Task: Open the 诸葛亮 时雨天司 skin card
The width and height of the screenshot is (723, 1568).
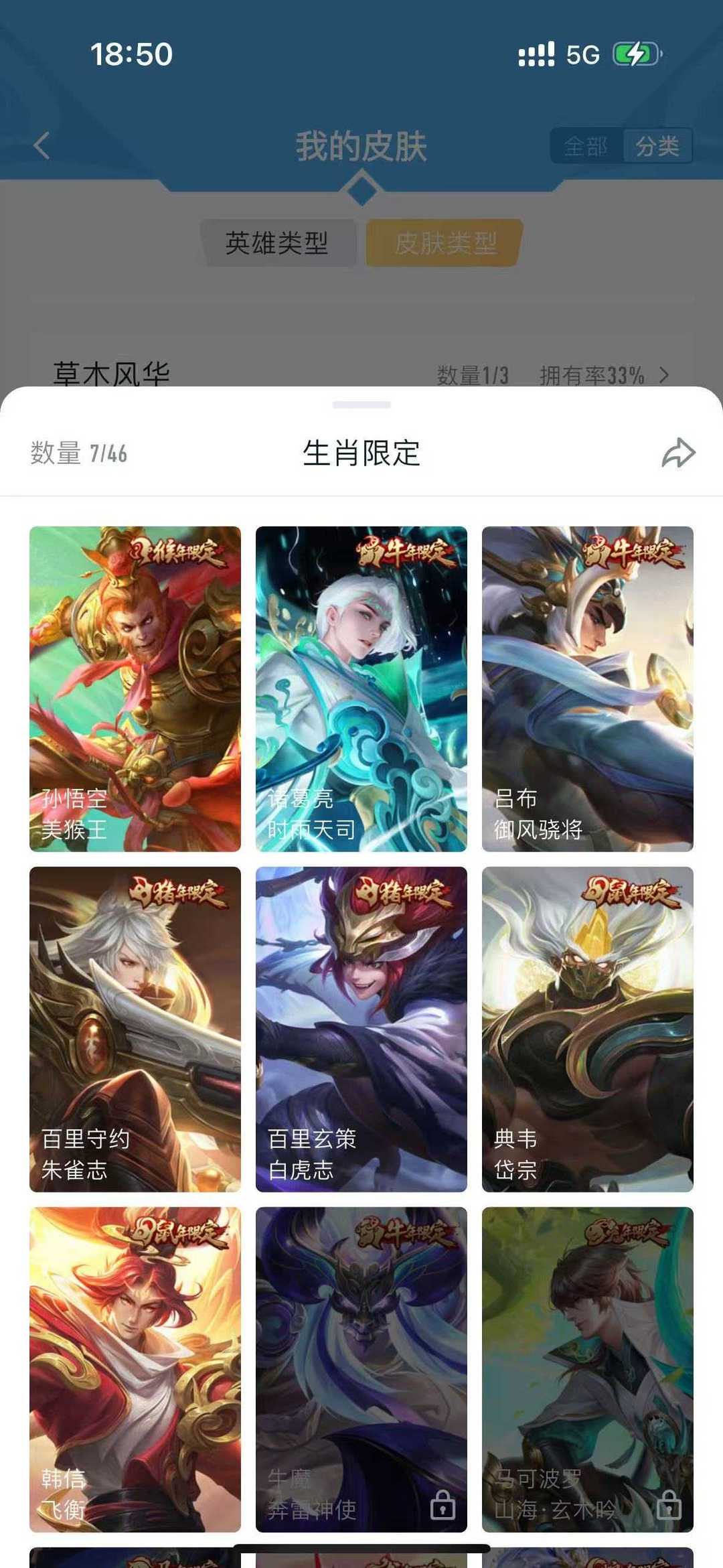Action: click(x=361, y=689)
